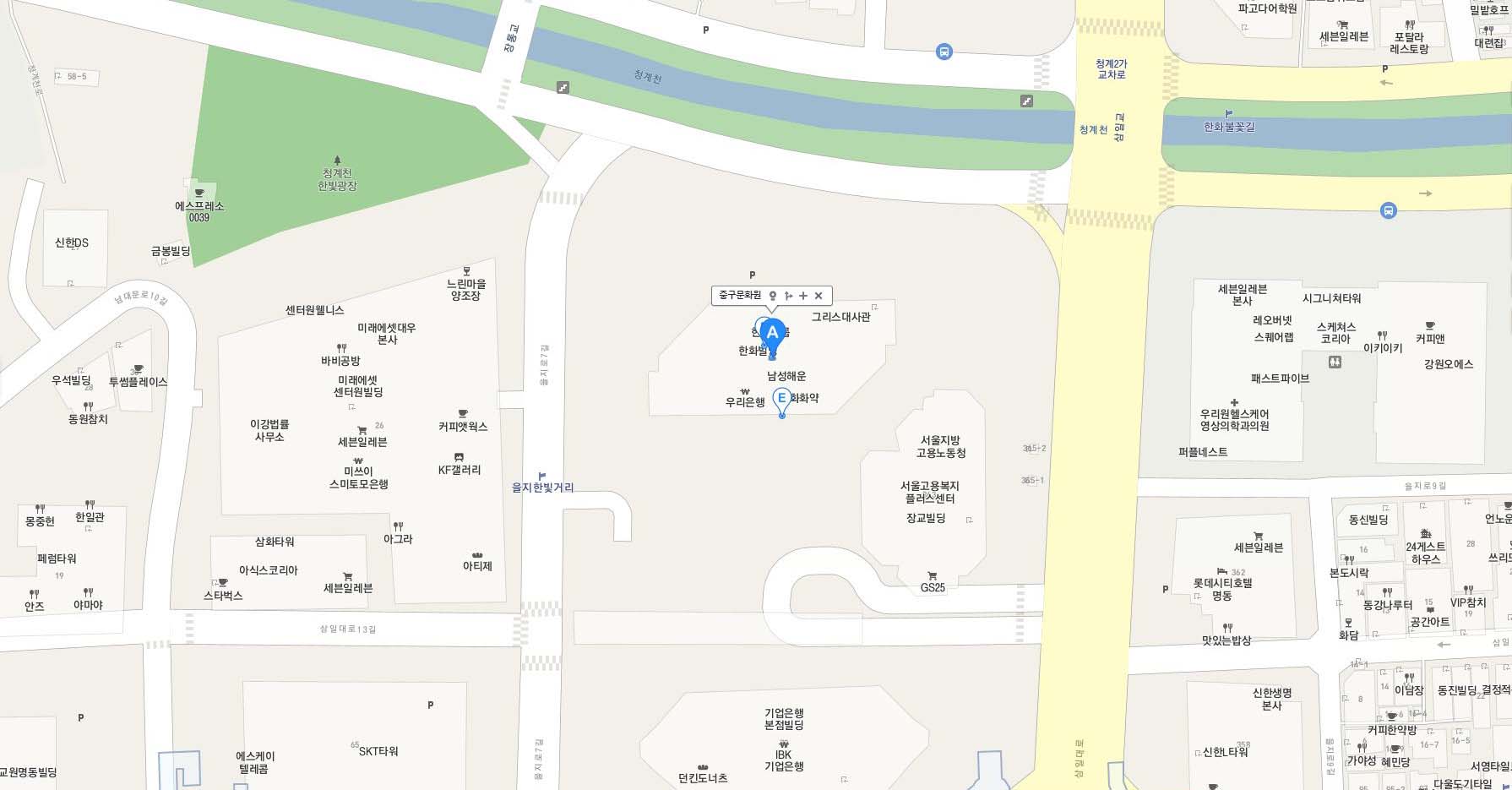Get directions from the 중구문화원 popup
Screen dimensions: 1512x790
pyautogui.click(x=788, y=296)
